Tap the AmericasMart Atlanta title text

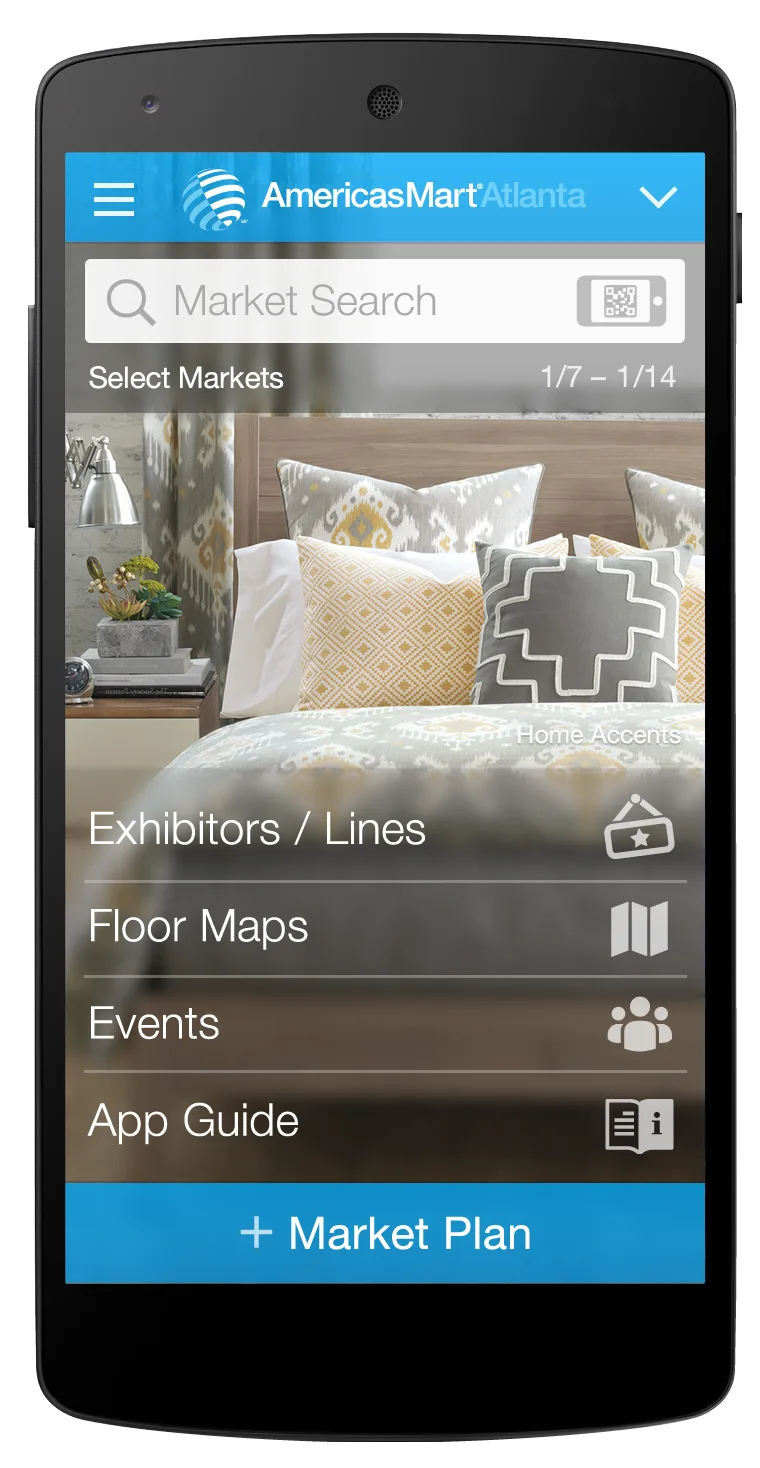pyautogui.click(x=420, y=198)
